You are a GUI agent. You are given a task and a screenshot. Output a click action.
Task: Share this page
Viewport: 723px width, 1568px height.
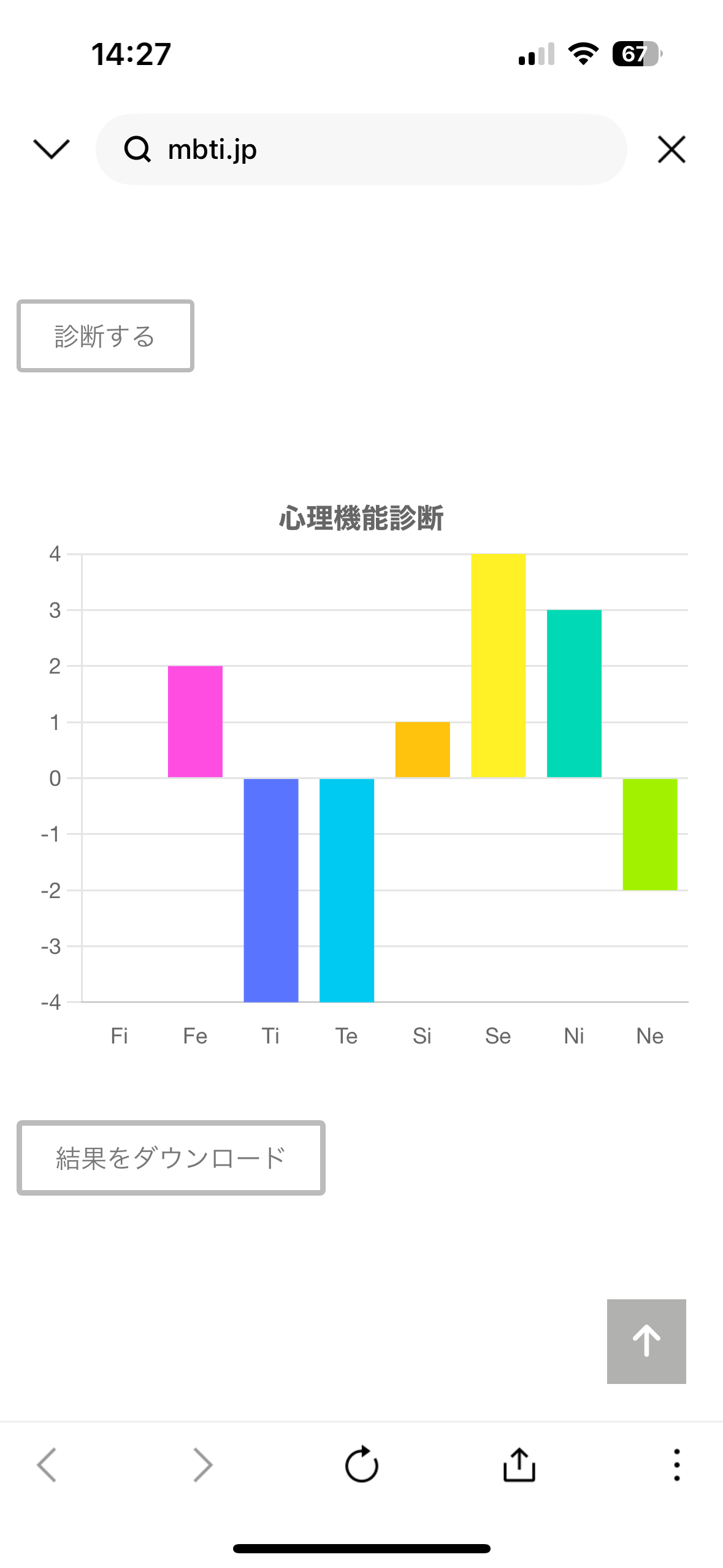[519, 1465]
